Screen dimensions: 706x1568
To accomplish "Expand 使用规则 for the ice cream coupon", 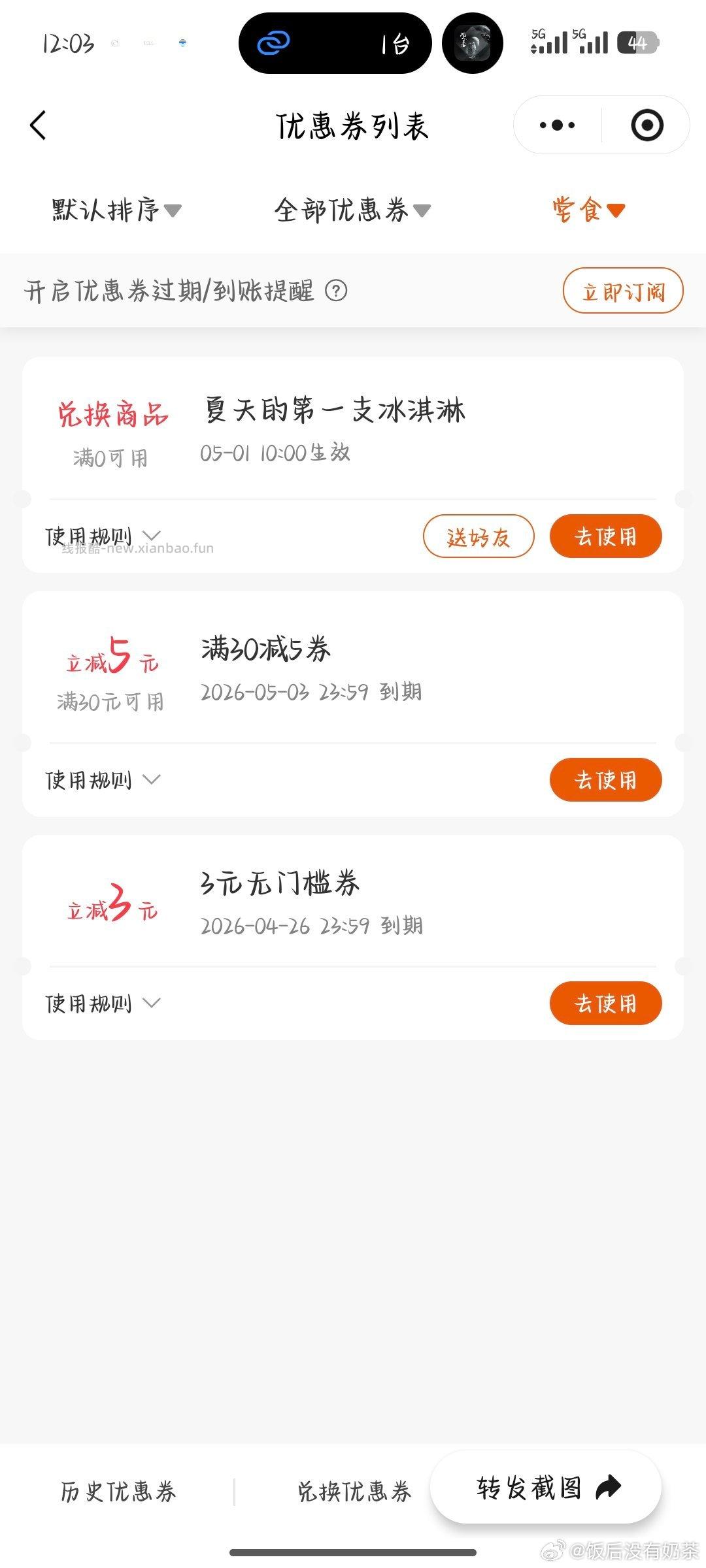I will 100,536.
